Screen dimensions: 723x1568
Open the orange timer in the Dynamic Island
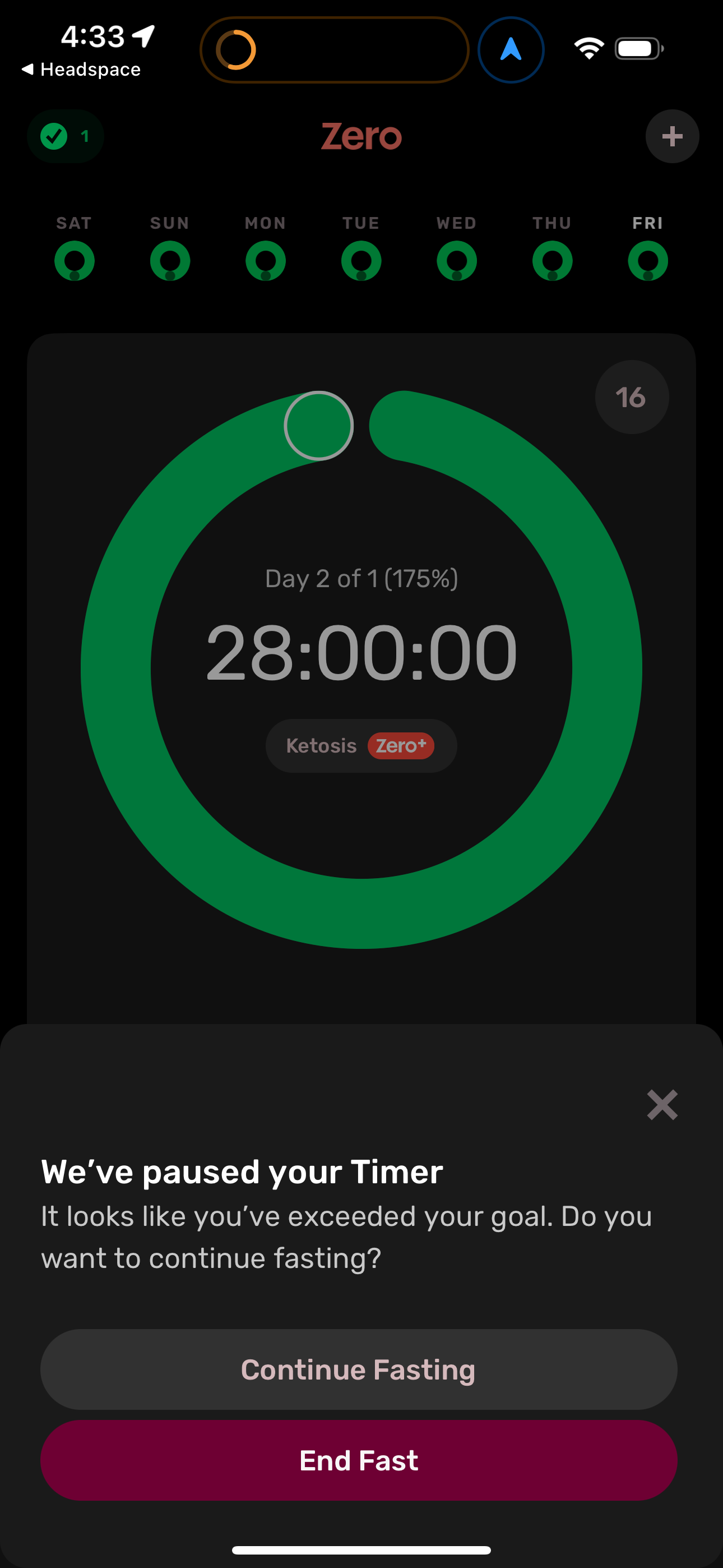236,49
